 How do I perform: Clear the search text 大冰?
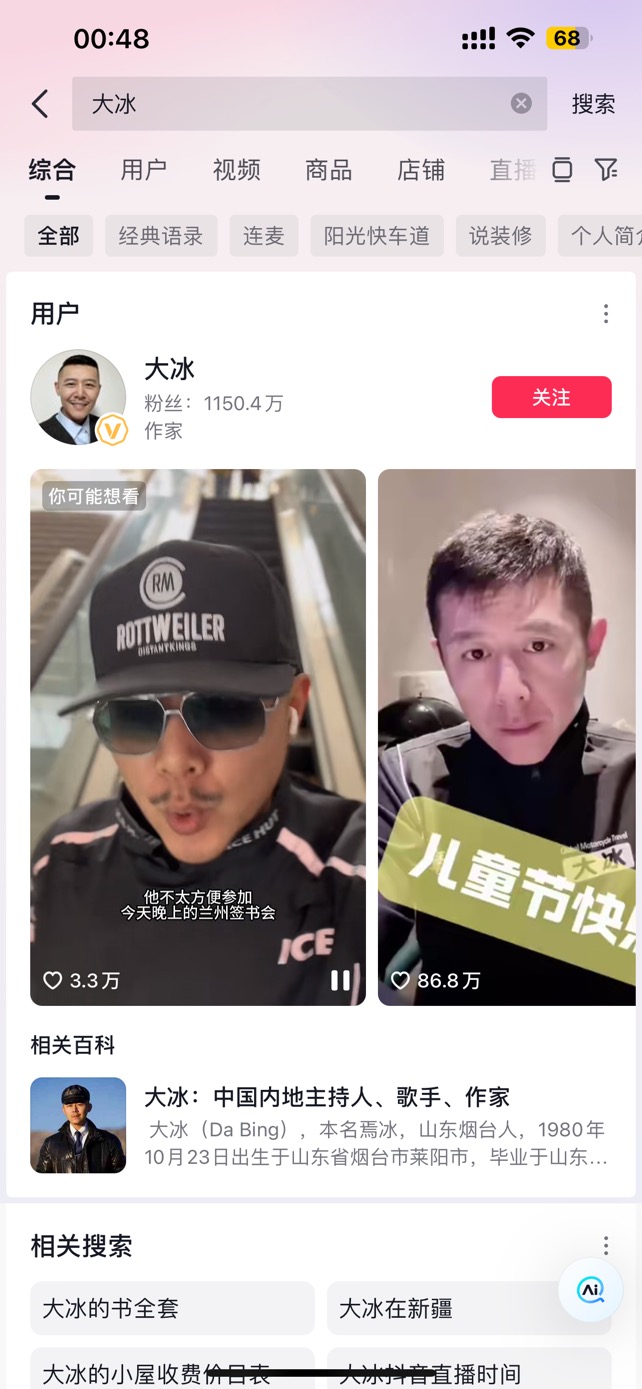point(521,103)
